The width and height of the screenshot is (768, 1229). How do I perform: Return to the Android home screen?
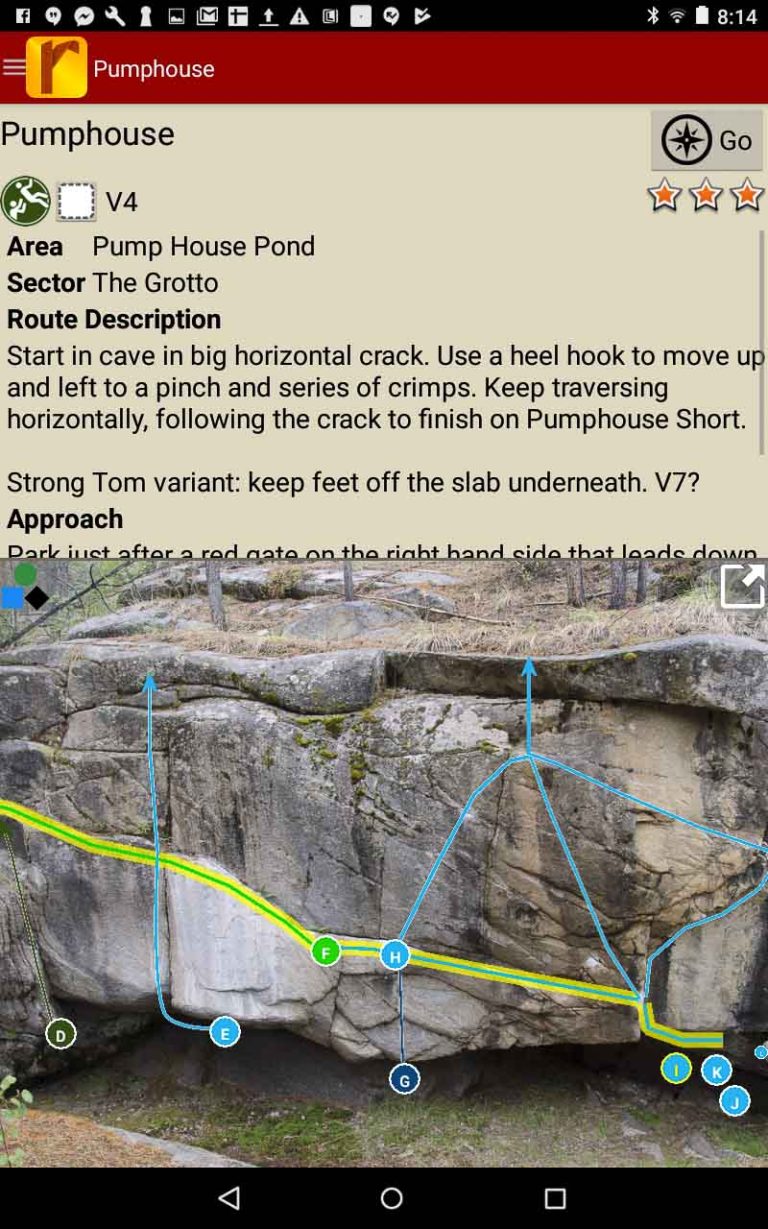click(x=392, y=1197)
